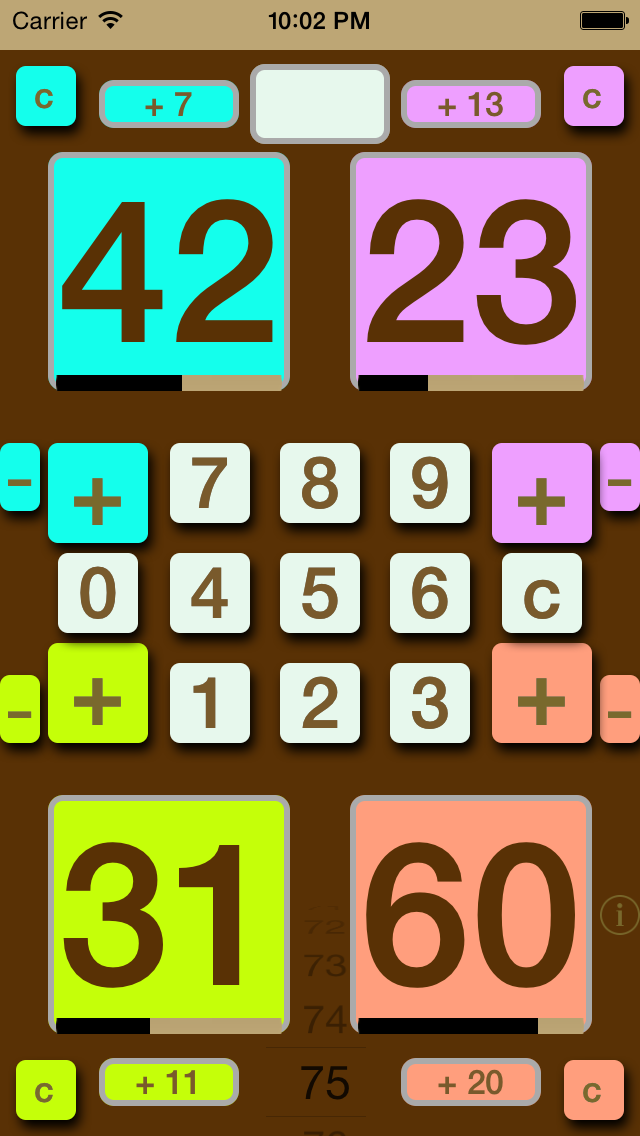Clear the yellow-green player's score
Image resolution: width=640 pixels, height=1136 pixels.
tap(45, 1090)
